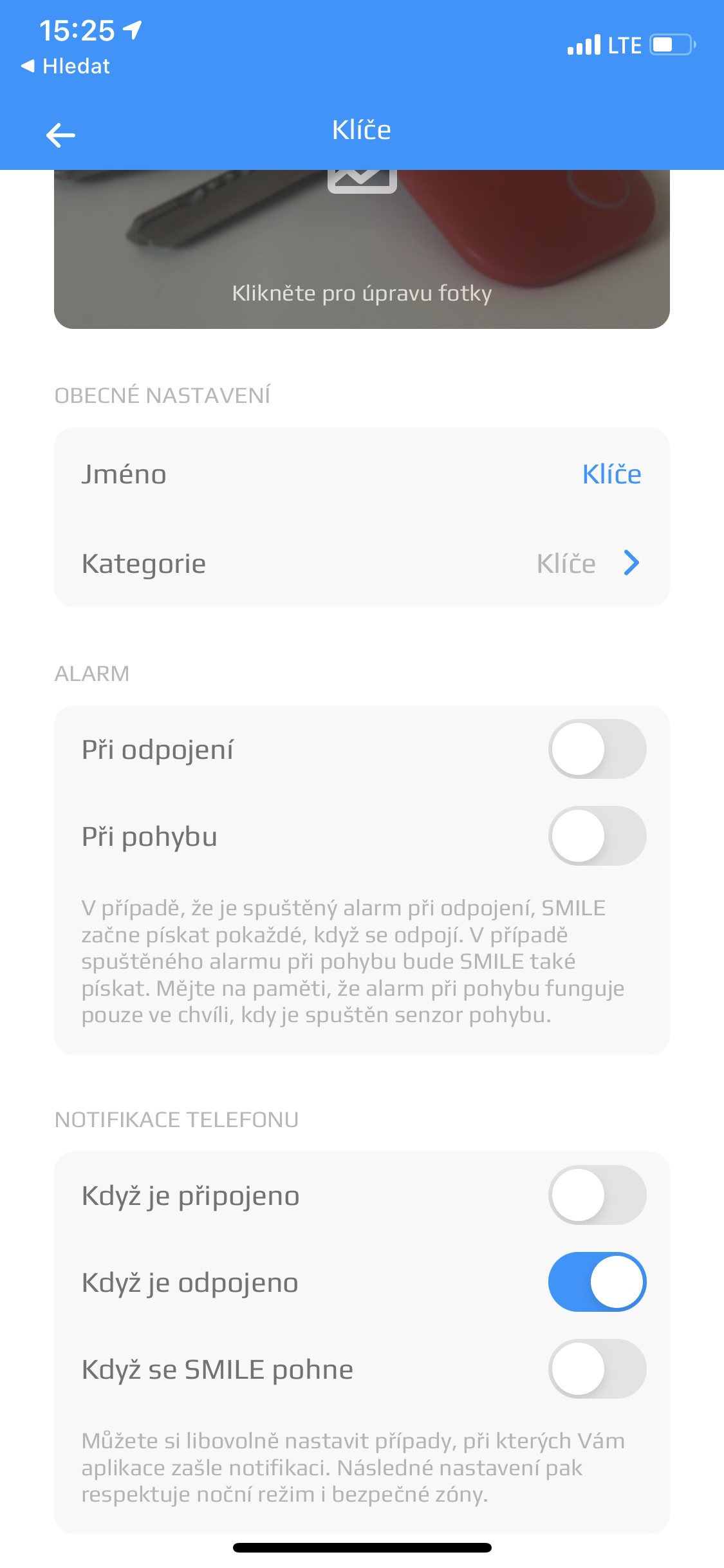Return to Hledat via the status bar link
Image resolution: width=724 pixels, height=1568 pixels.
point(66,66)
